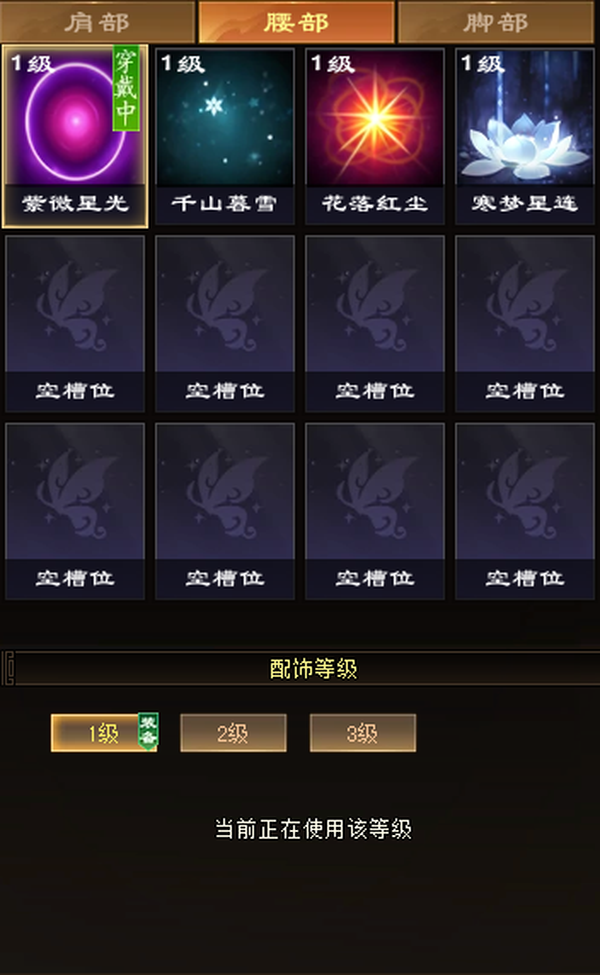Image resolution: width=600 pixels, height=975 pixels.
Task: Choose the 3级 accessory level
Action: tap(362, 733)
